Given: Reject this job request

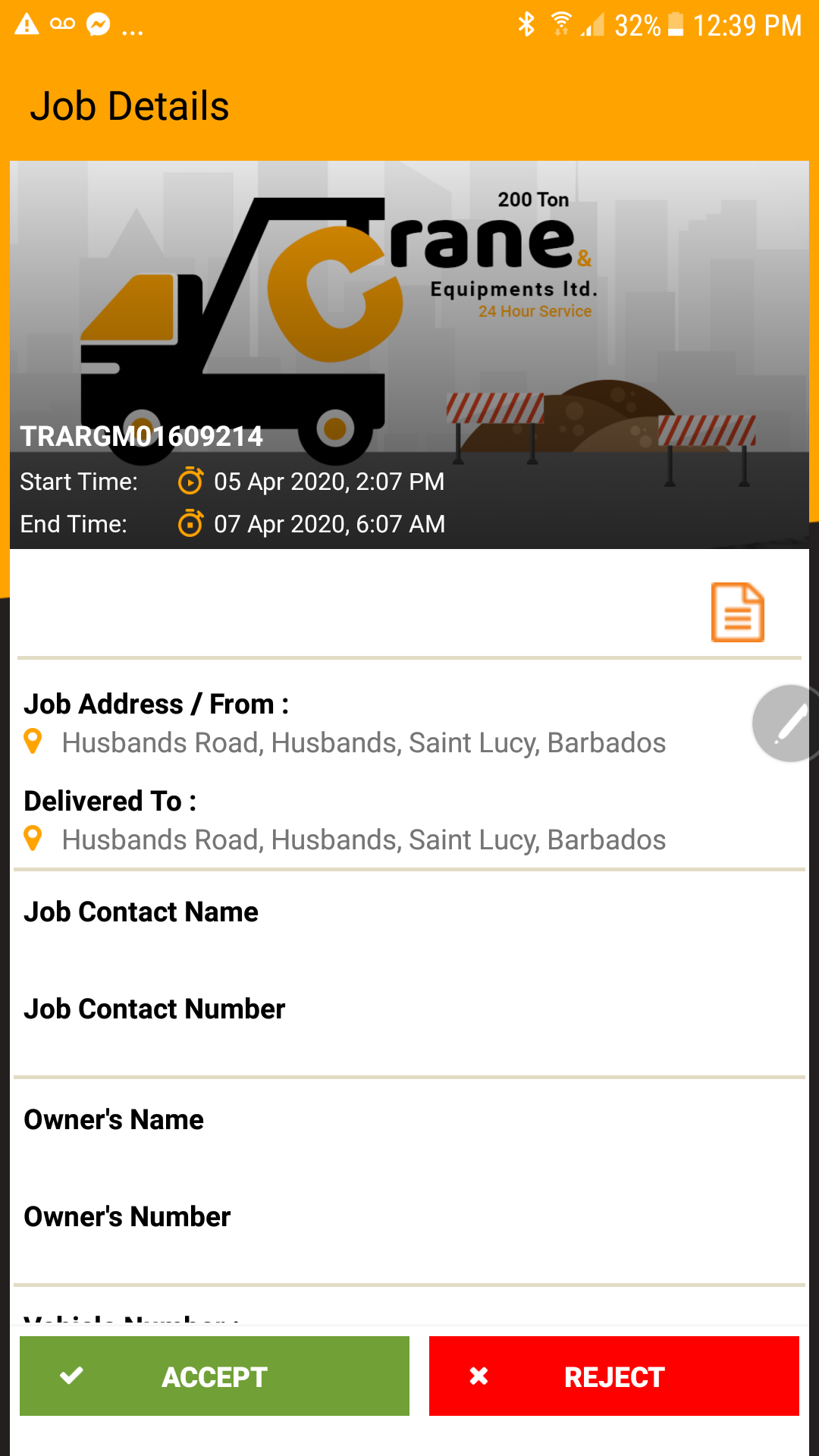Looking at the screenshot, I should click(x=613, y=1376).
